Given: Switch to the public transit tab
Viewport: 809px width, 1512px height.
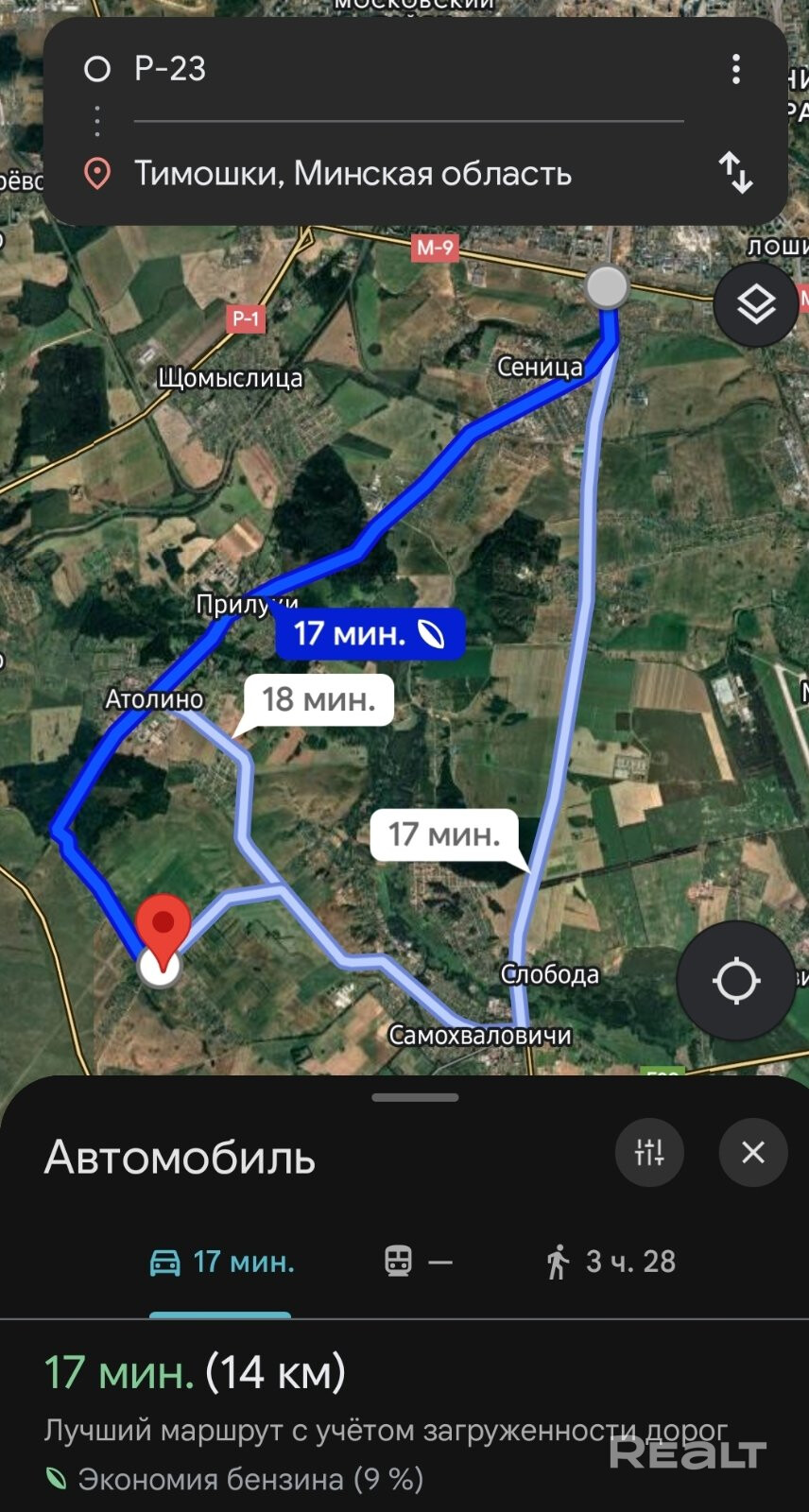Looking at the screenshot, I should (418, 1262).
